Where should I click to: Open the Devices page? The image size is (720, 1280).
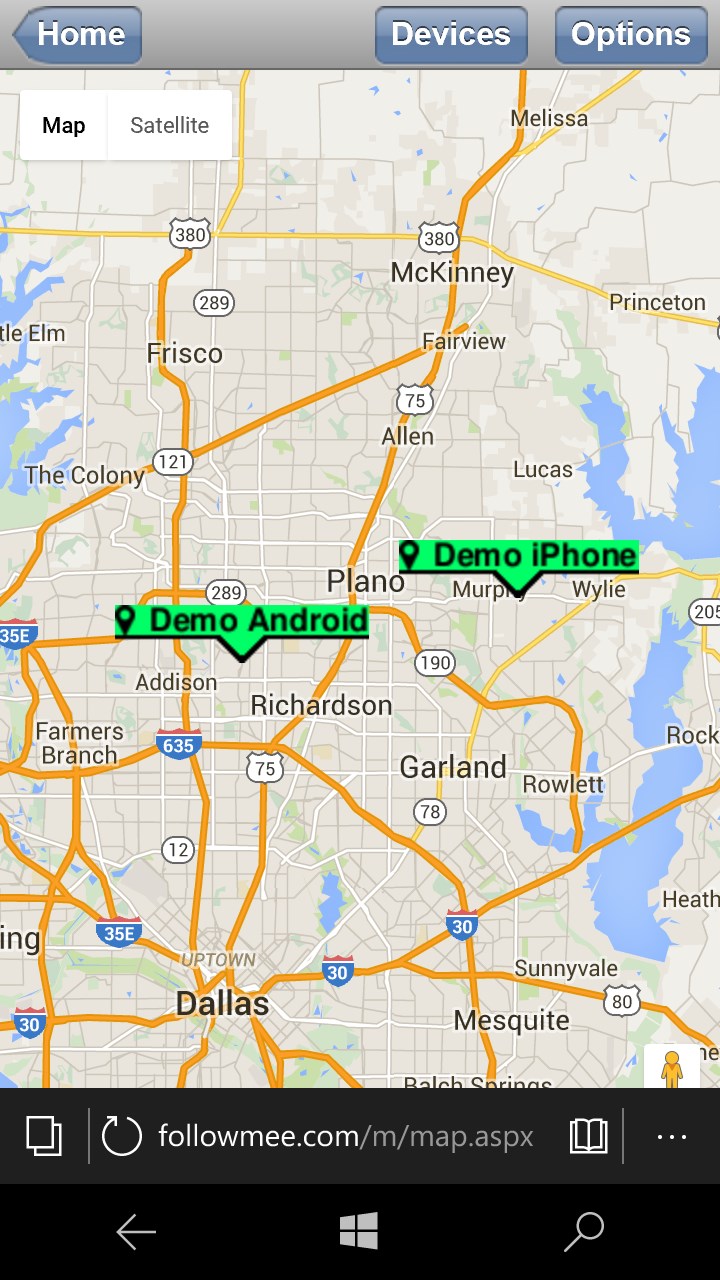click(x=451, y=34)
